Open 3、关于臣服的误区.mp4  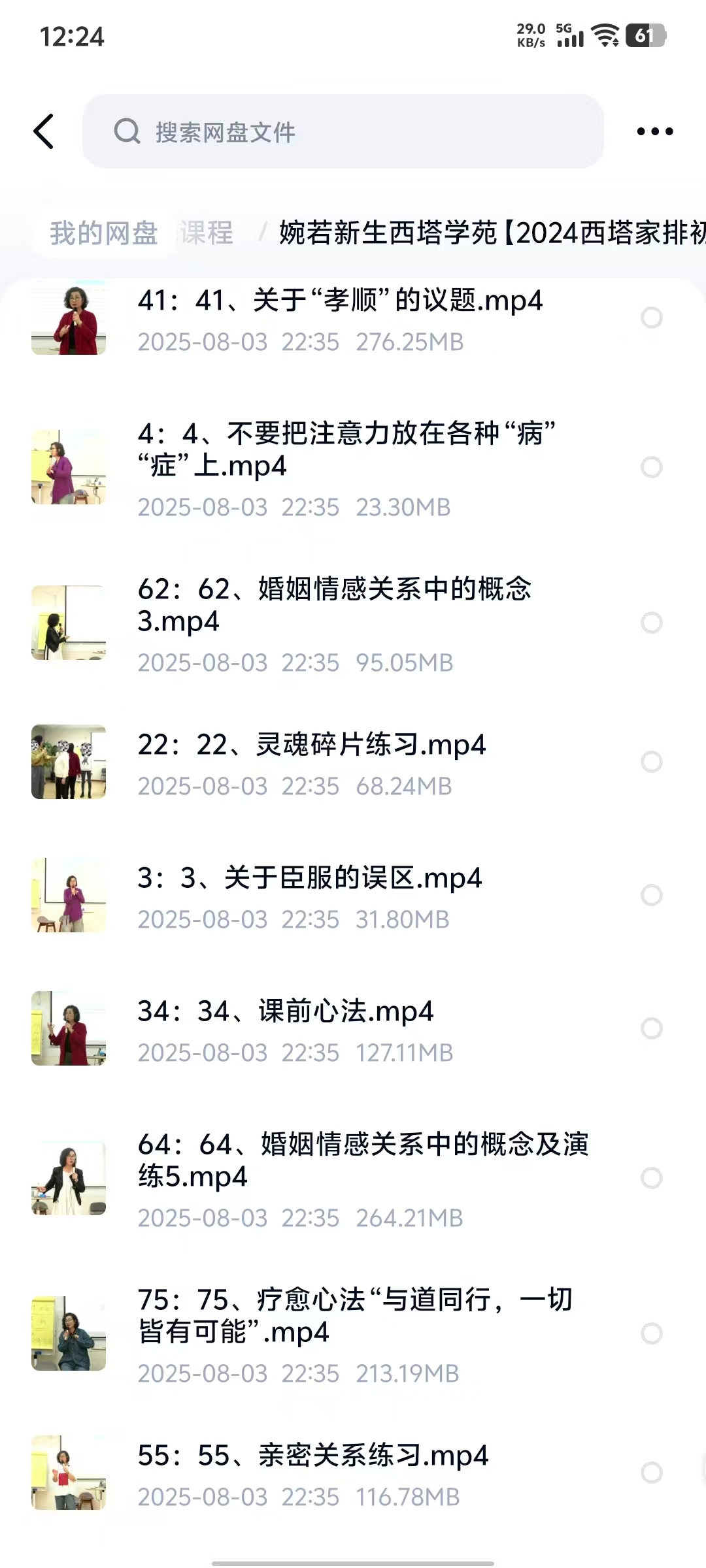tap(310, 878)
